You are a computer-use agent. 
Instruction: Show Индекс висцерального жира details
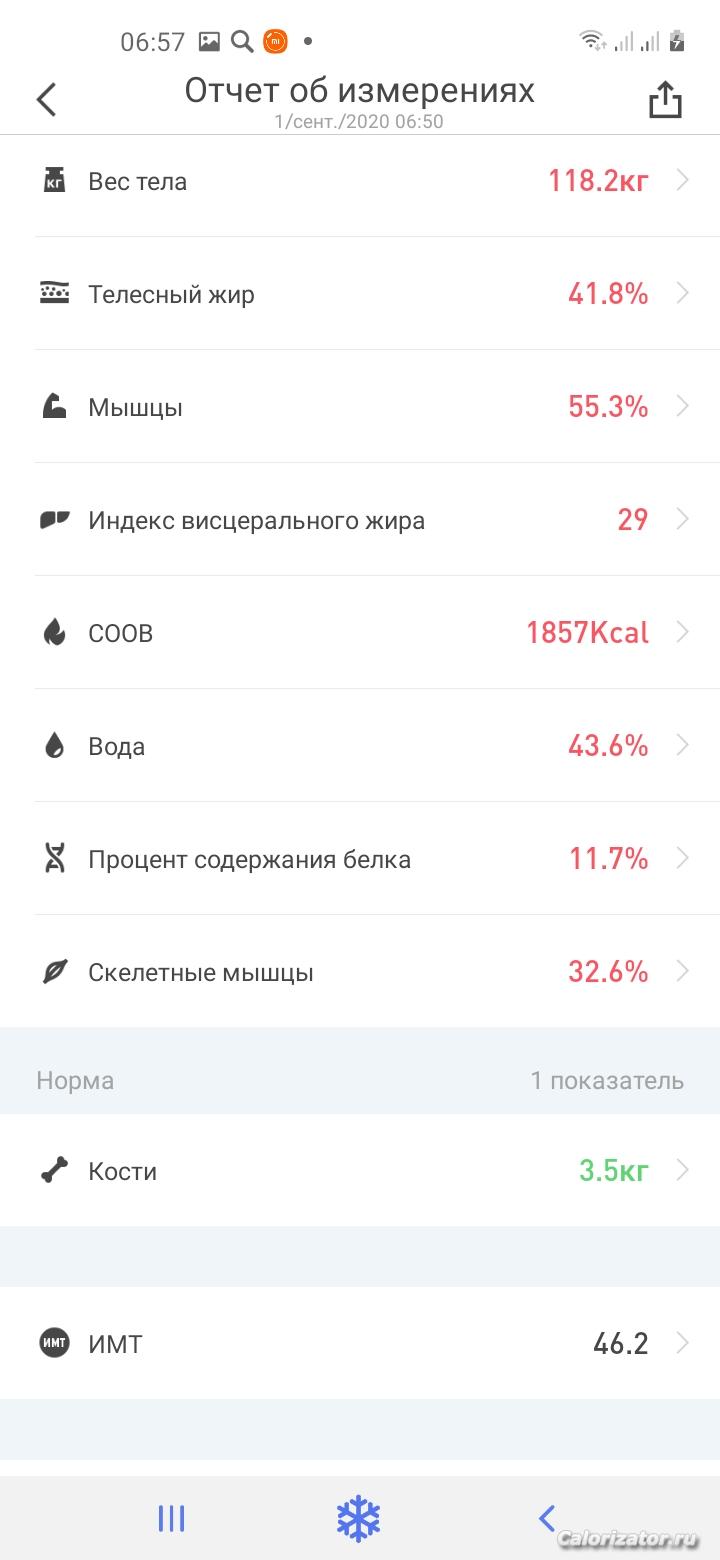click(360, 520)
